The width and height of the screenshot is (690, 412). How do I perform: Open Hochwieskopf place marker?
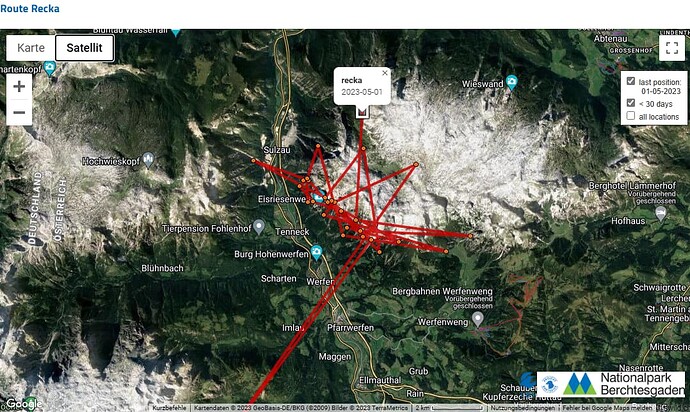click(x=148, y=158)
